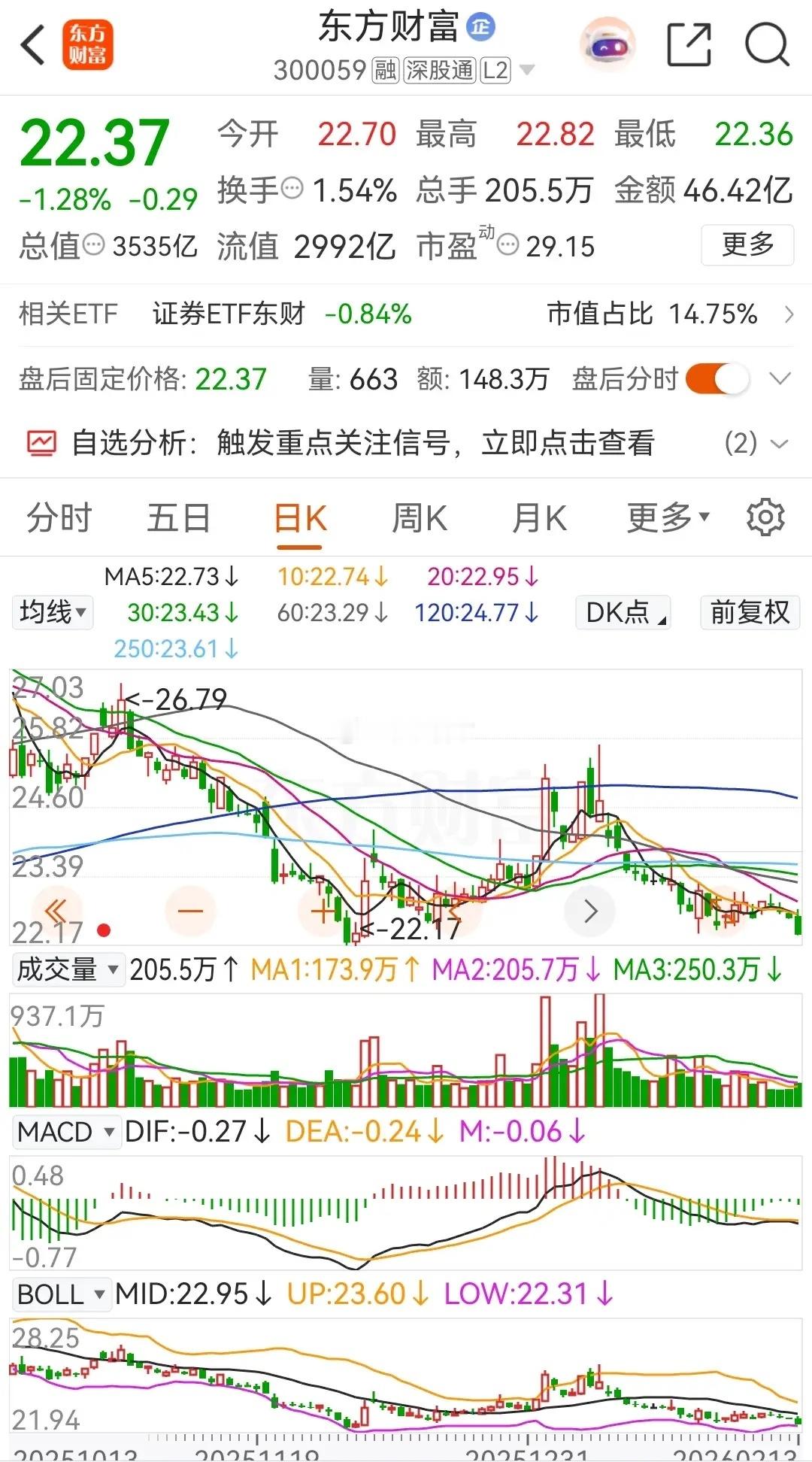812x1462 pixels.
Task: Tap the 更多 button near market cap
Action: [747, 244]
